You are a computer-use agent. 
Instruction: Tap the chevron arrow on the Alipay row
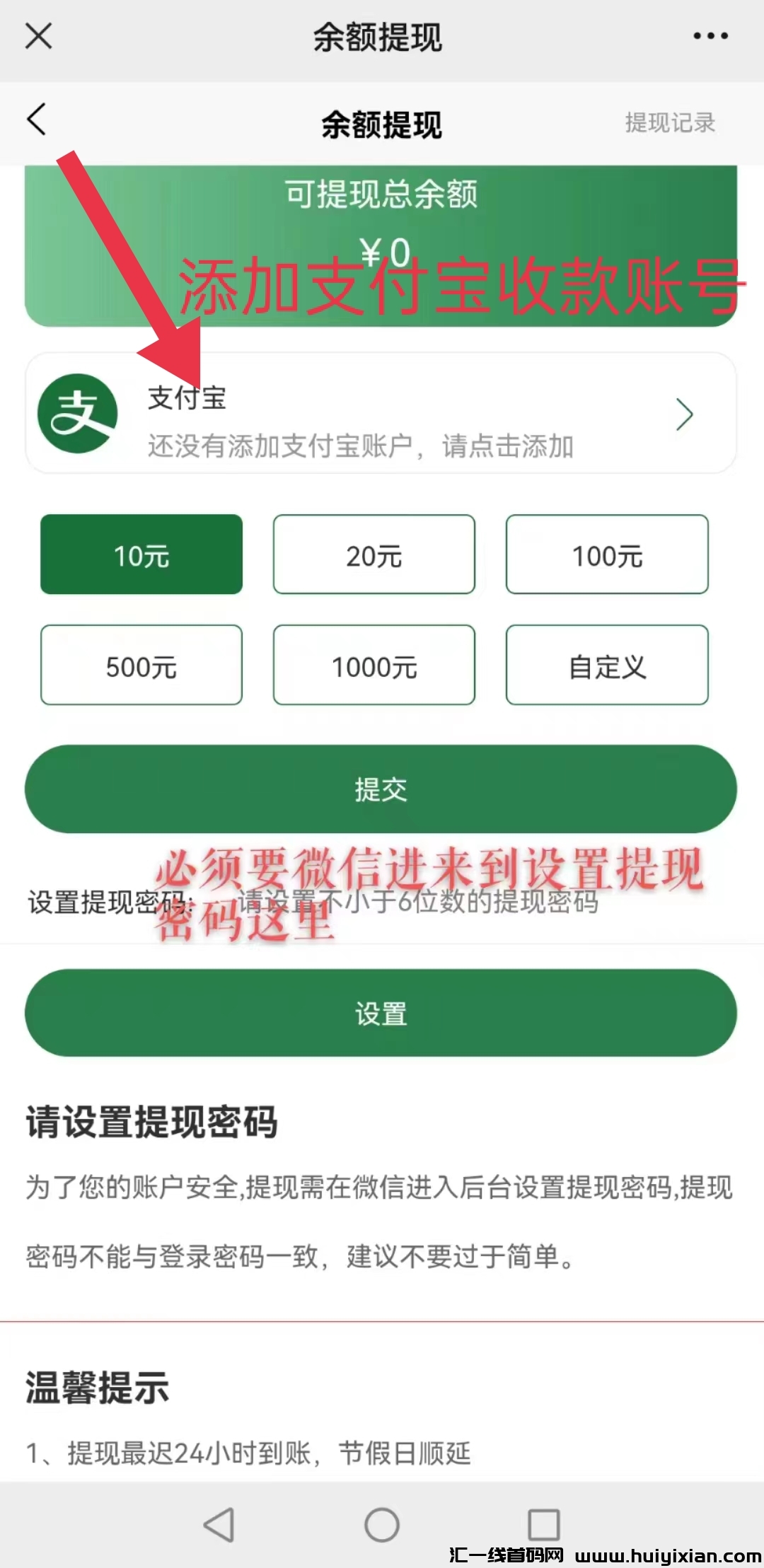click(683, 414)
